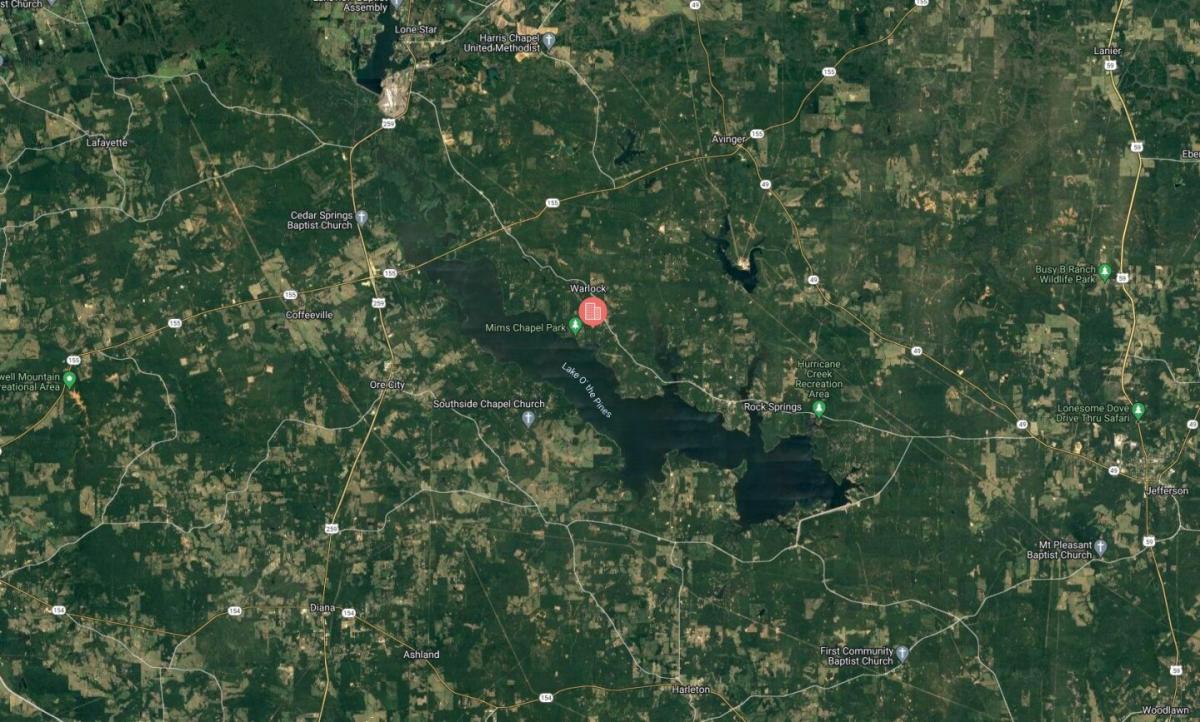Open Cedar Springs Baptist Church marker
This screenshot has height=722, width=1200.
pyautogui.click(x=362, y=217)
